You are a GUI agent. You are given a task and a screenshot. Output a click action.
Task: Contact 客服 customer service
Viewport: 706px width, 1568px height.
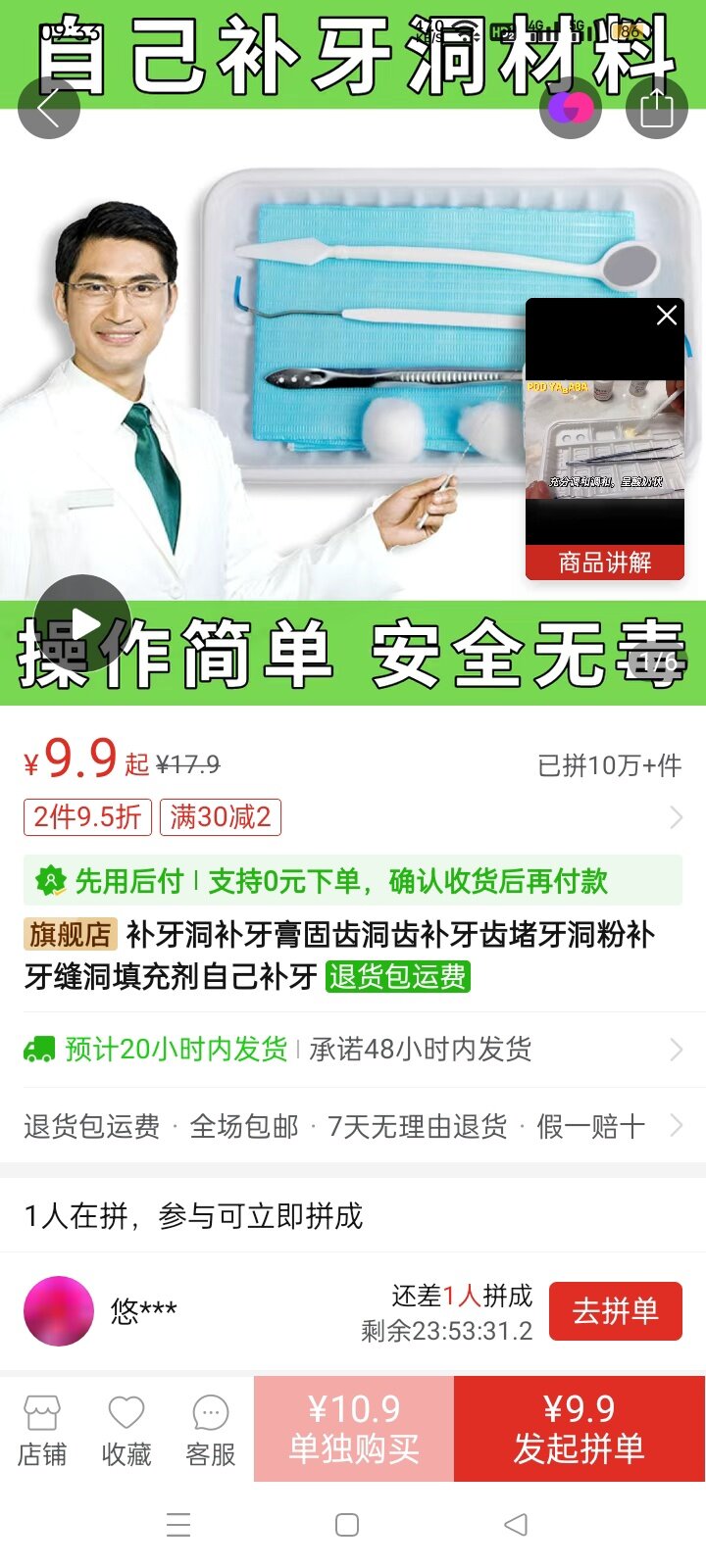[211, 1430]
